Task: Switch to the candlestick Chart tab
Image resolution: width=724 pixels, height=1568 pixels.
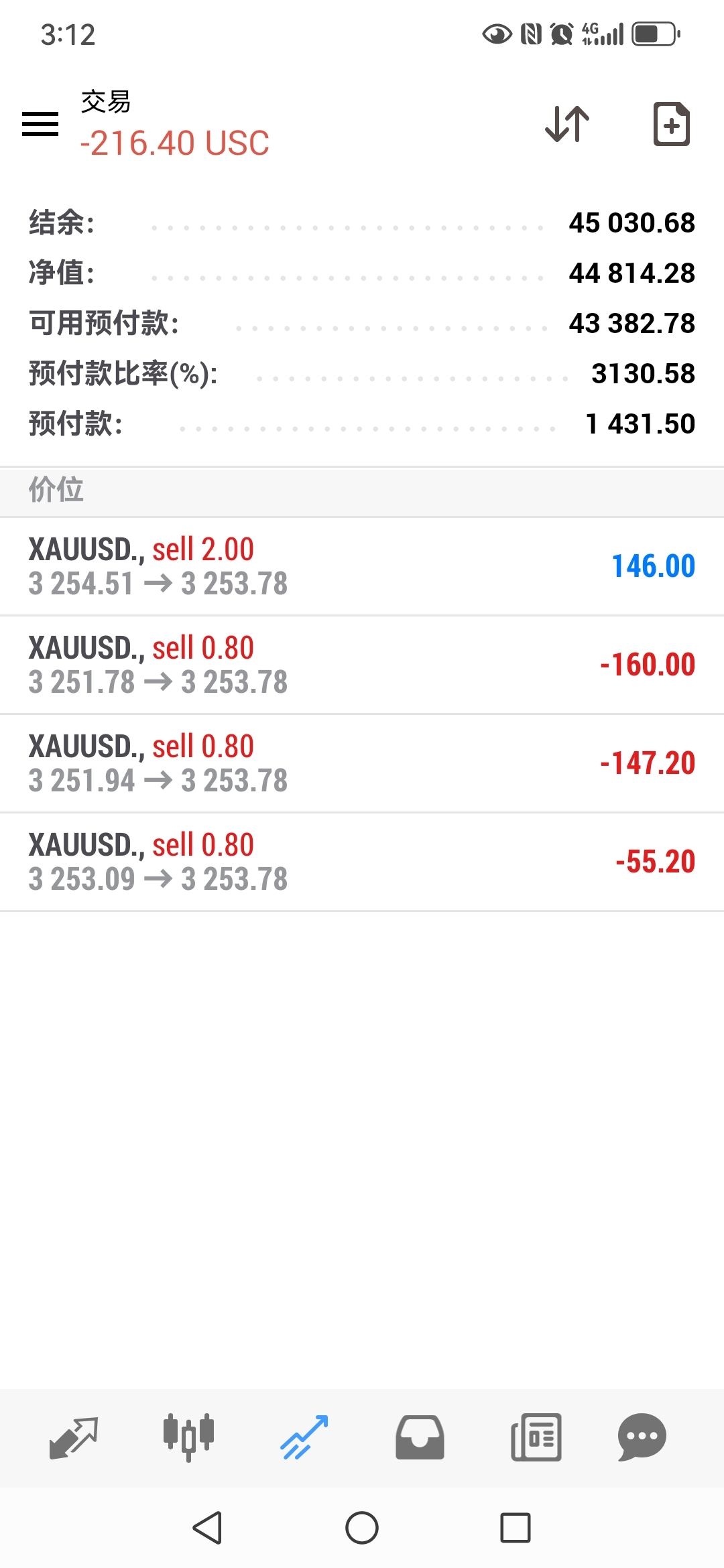Action: 189,1437
